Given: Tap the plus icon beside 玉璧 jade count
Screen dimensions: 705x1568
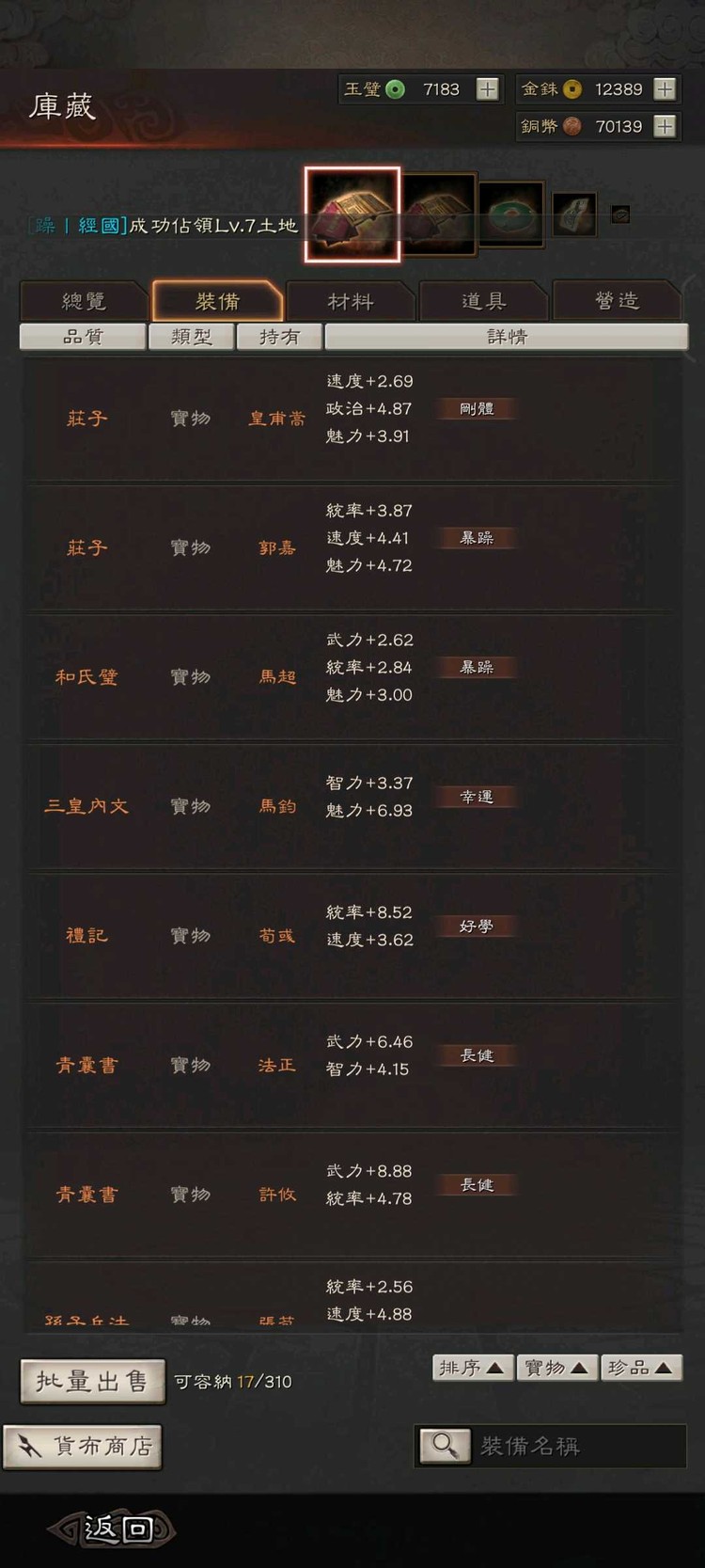Looking at the screenshot, I should coord(489,88).
